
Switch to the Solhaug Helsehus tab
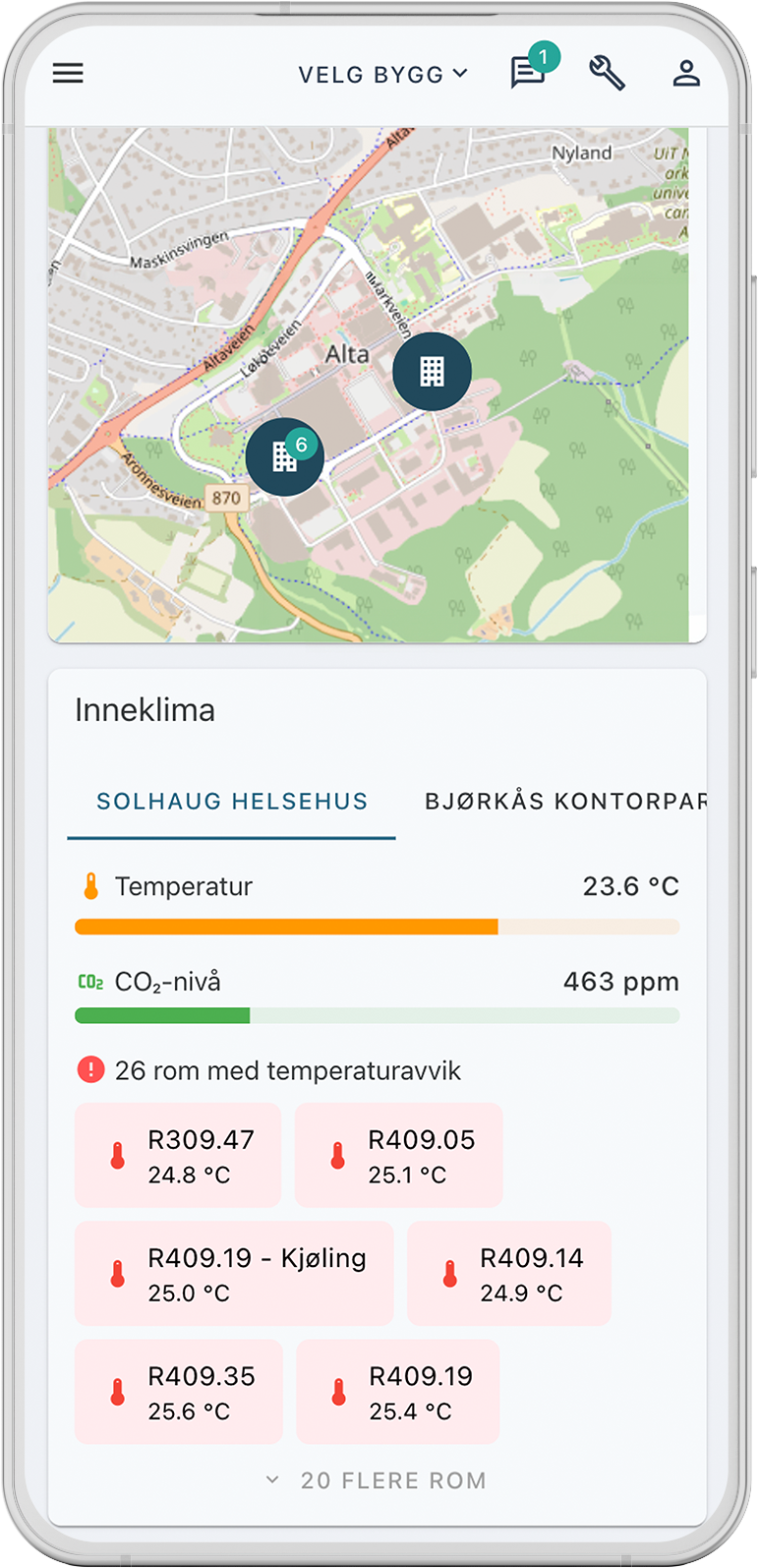(x=232, y=802)
